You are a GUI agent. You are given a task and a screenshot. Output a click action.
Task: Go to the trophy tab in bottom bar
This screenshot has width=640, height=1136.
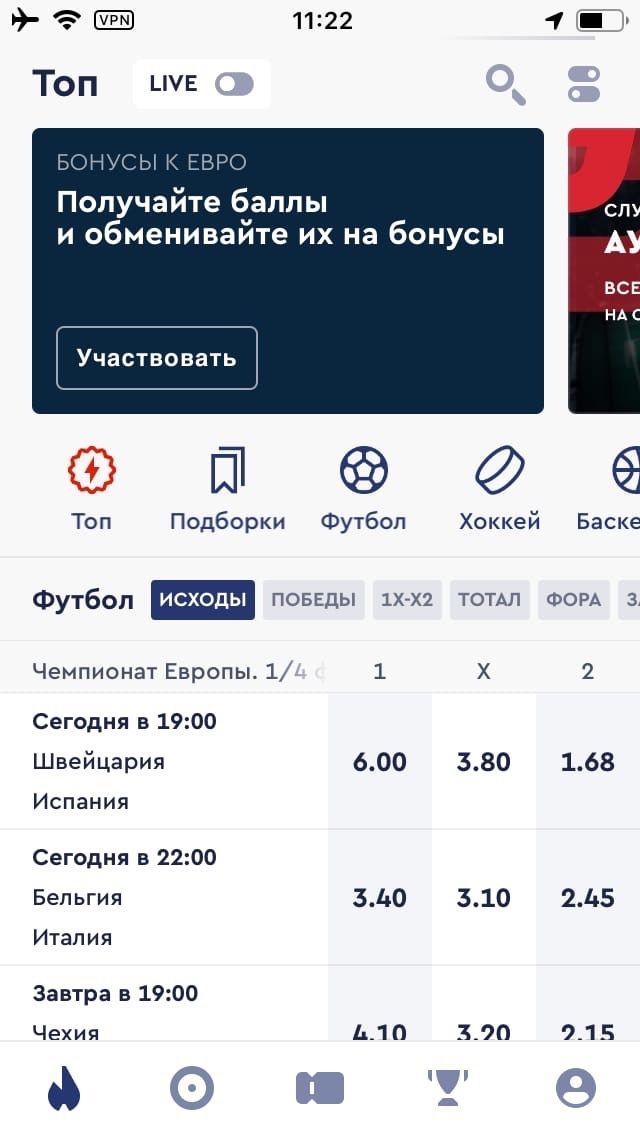click(x=448, y=1088)
